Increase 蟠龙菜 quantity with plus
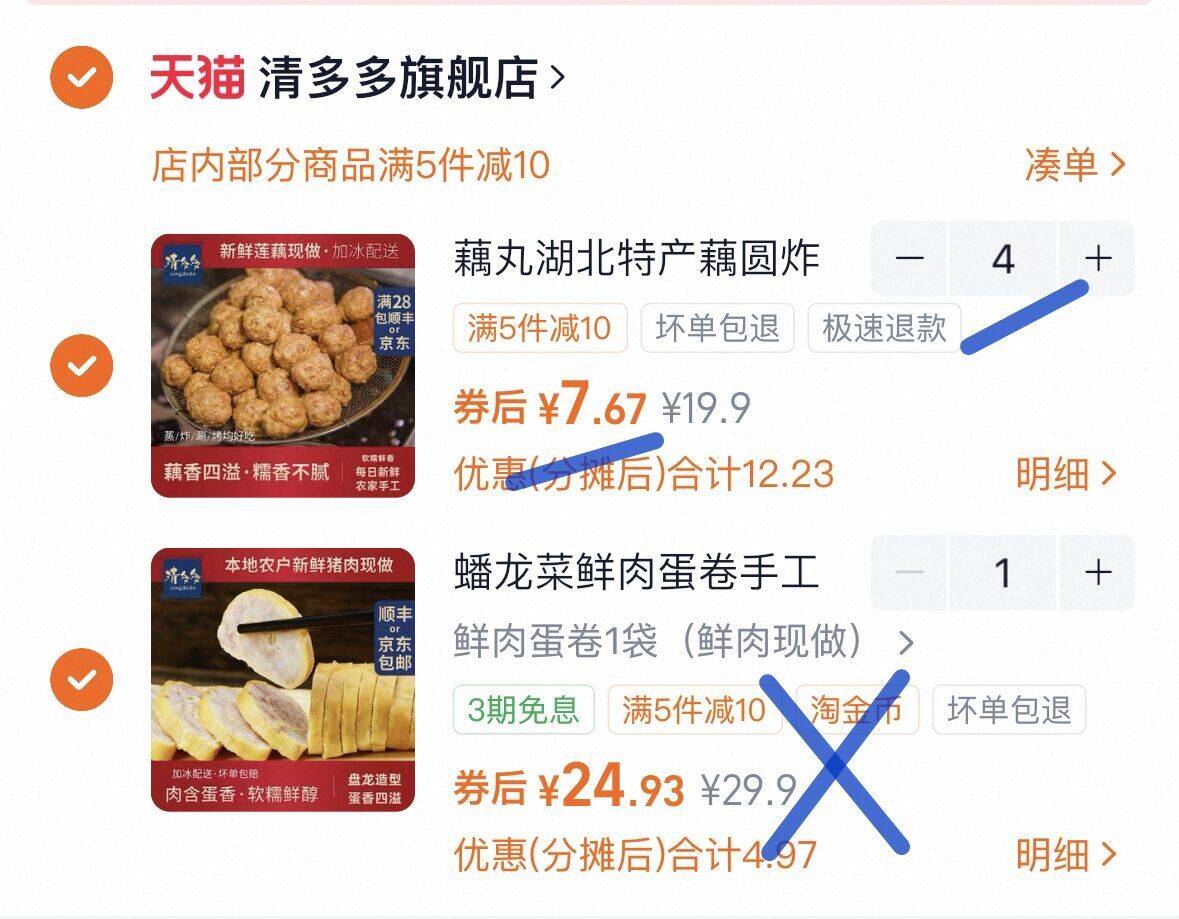1179x919 pixels. [1097, 573]
